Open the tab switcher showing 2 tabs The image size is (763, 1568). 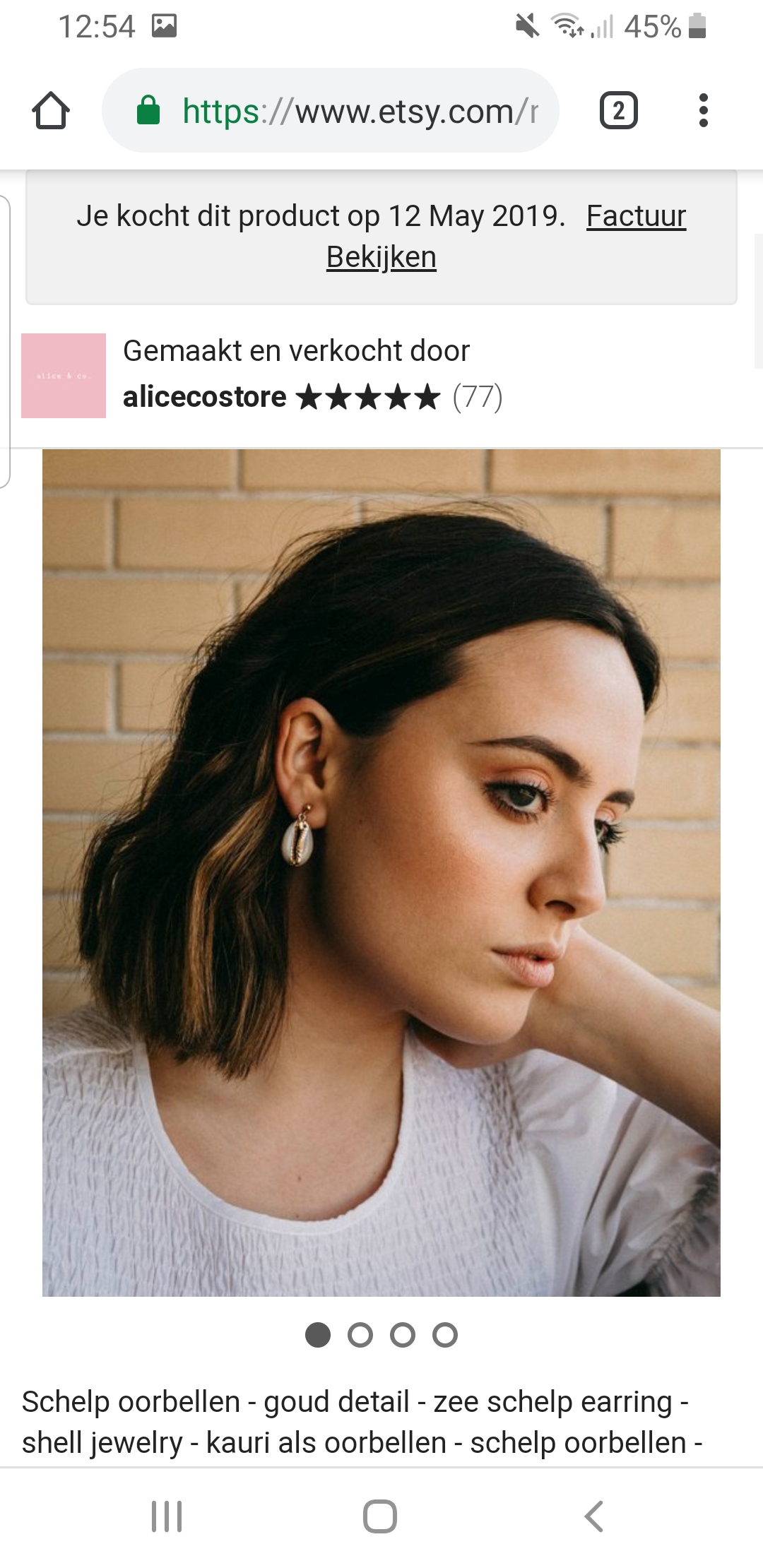619,111
